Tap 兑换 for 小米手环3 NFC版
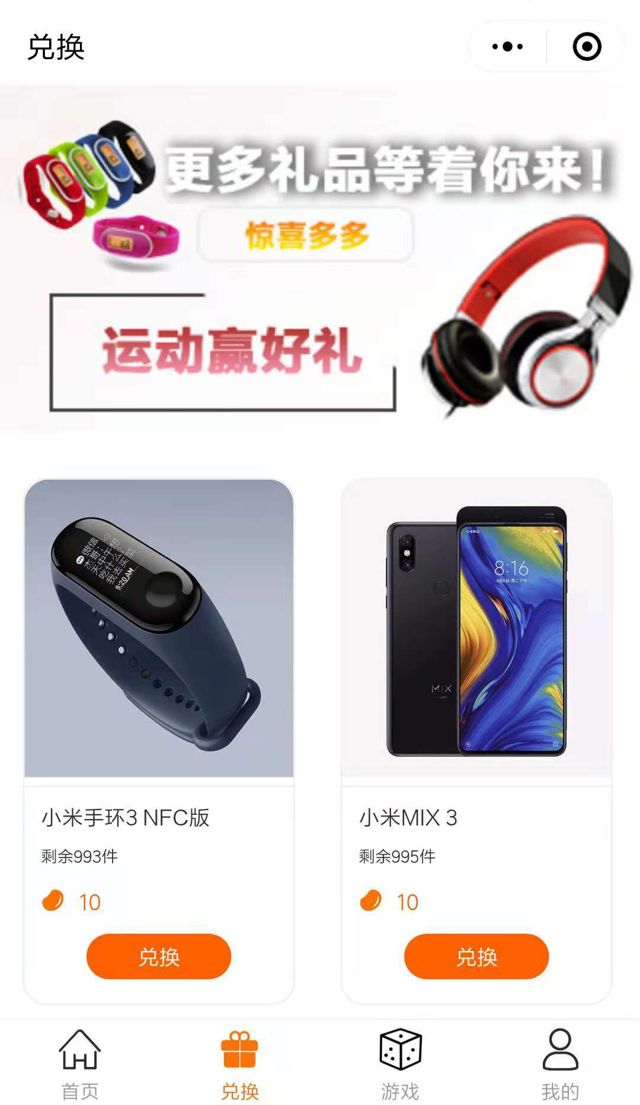Image resolution: width=640 pixels, height=1105 pixels. pyautogui.click(x=158, y=957)
